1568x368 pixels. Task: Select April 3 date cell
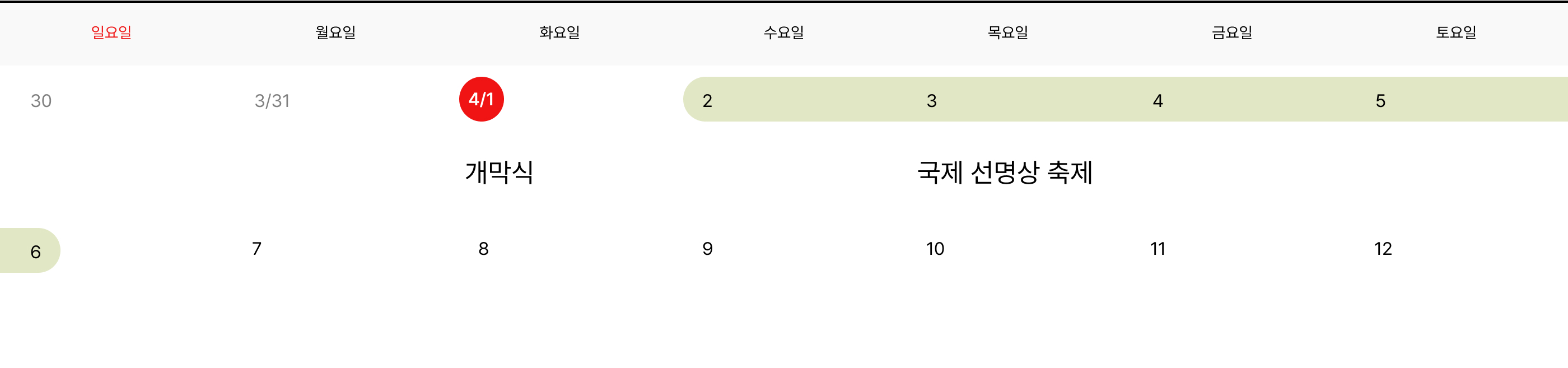point(931,100)
